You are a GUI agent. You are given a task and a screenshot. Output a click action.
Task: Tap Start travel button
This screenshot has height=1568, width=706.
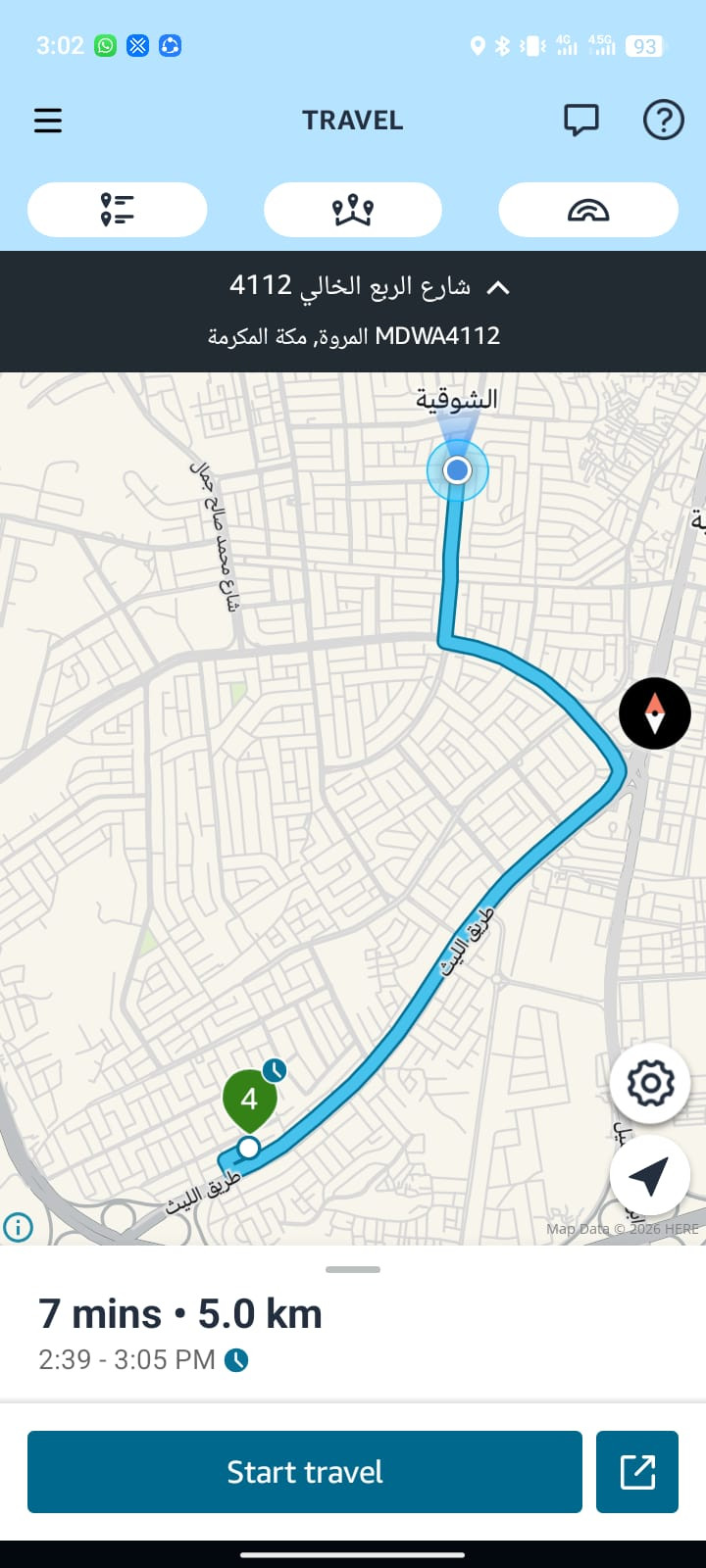click(305, 1472)
